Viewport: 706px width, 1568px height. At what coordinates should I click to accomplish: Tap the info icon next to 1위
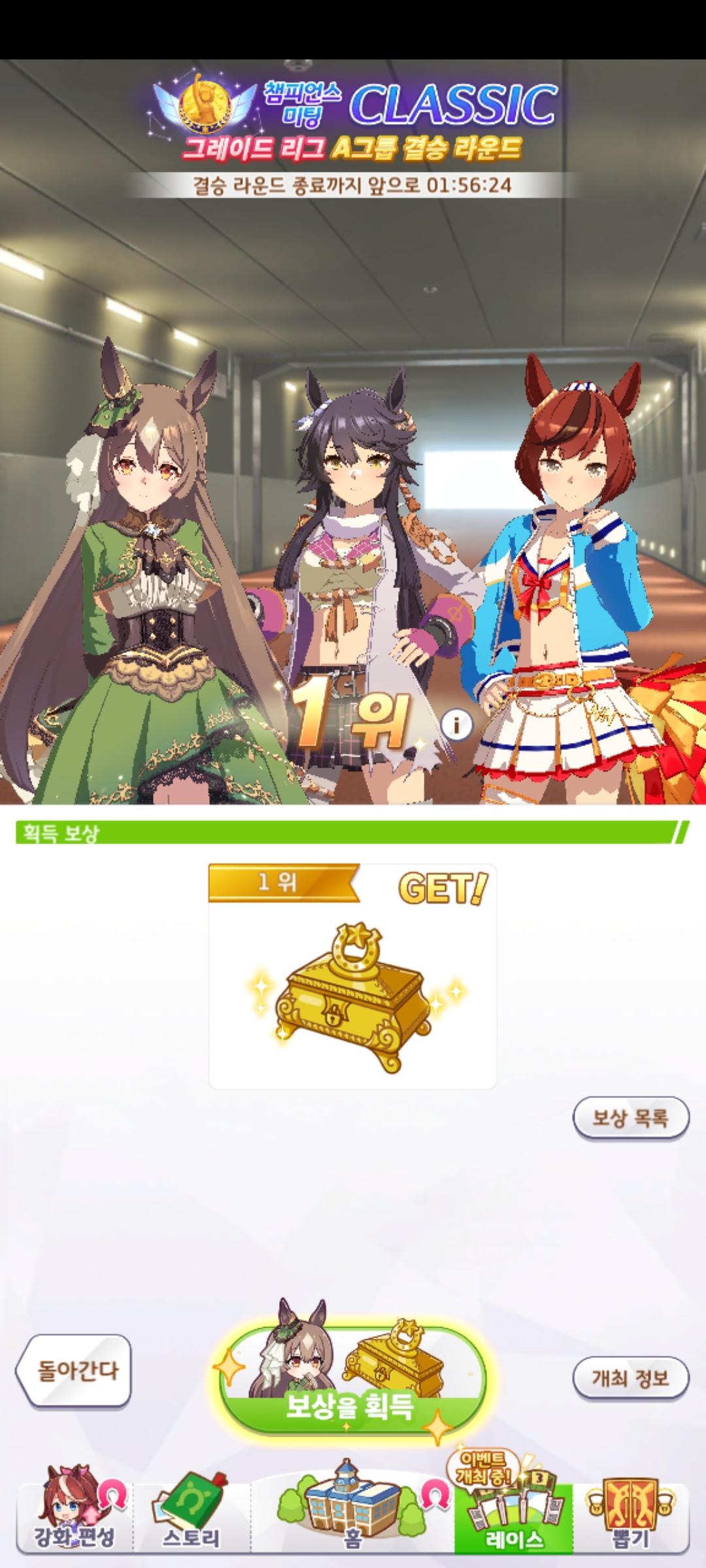(456, 725)
